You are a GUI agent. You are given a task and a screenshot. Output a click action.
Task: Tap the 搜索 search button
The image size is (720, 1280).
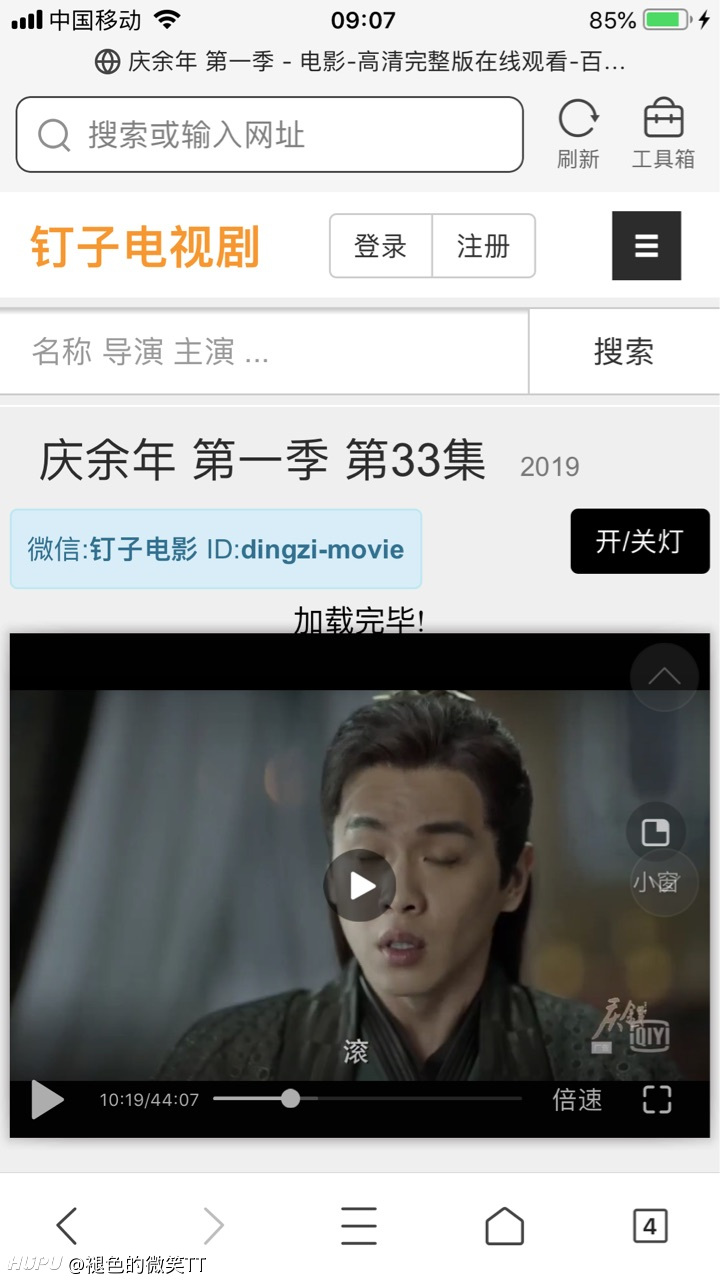click(624, 351)
